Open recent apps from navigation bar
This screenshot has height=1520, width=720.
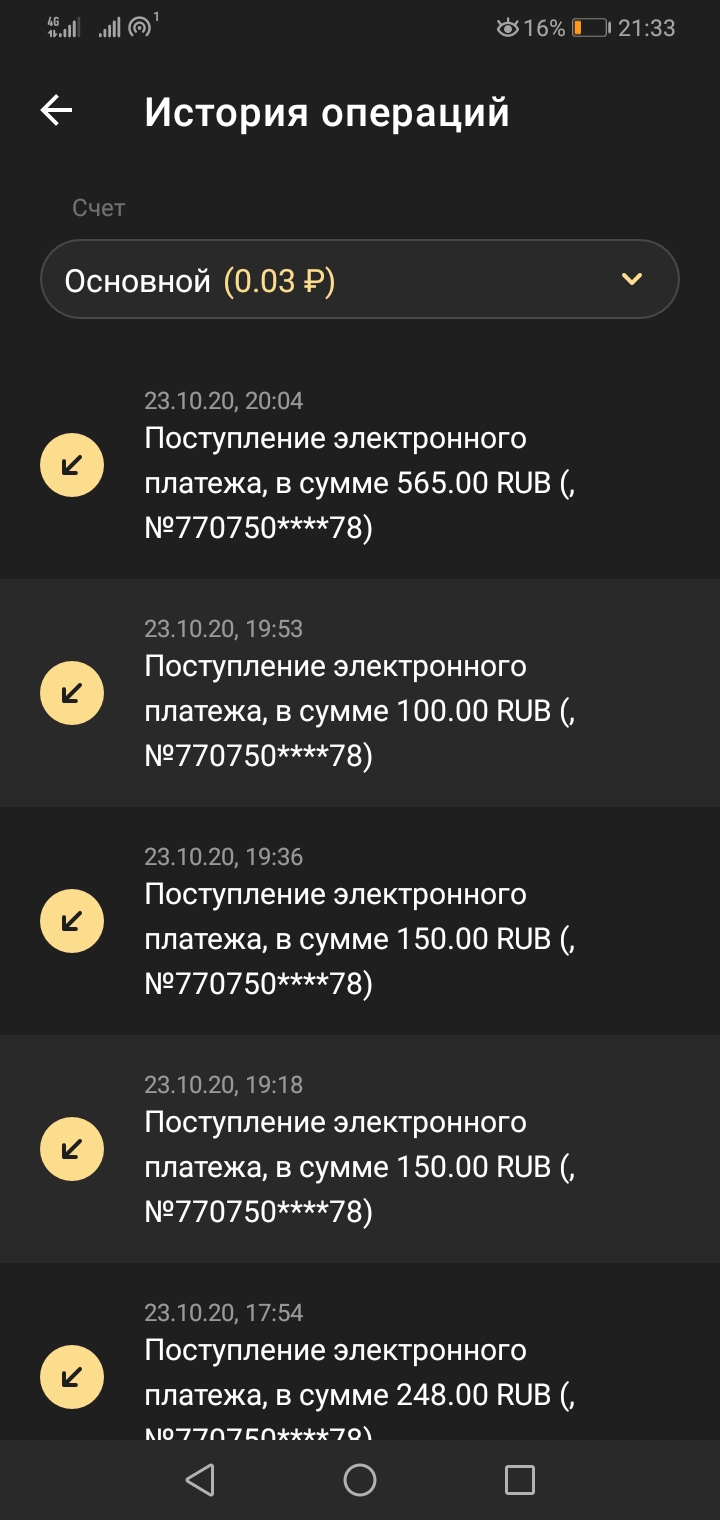click(519, 1480)
